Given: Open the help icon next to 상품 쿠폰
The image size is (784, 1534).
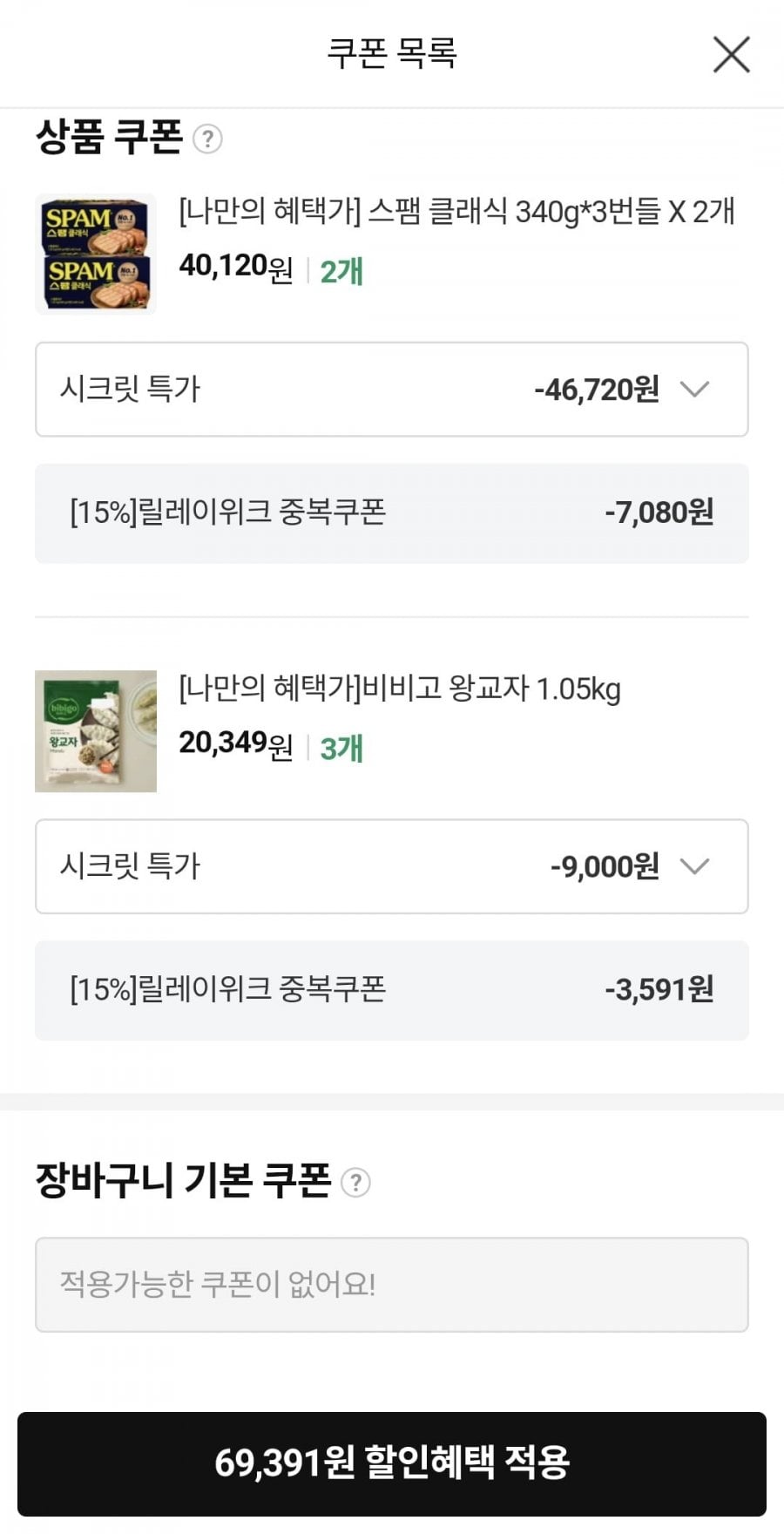Looking at the screenshot, I should tap(207, 139).
